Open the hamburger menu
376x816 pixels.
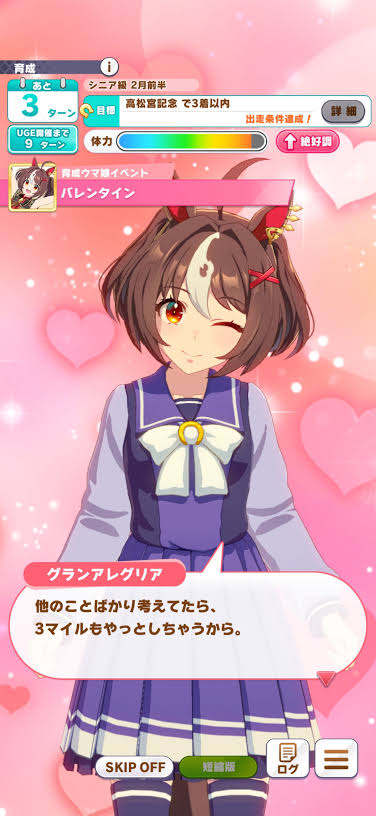pos(336,758)
